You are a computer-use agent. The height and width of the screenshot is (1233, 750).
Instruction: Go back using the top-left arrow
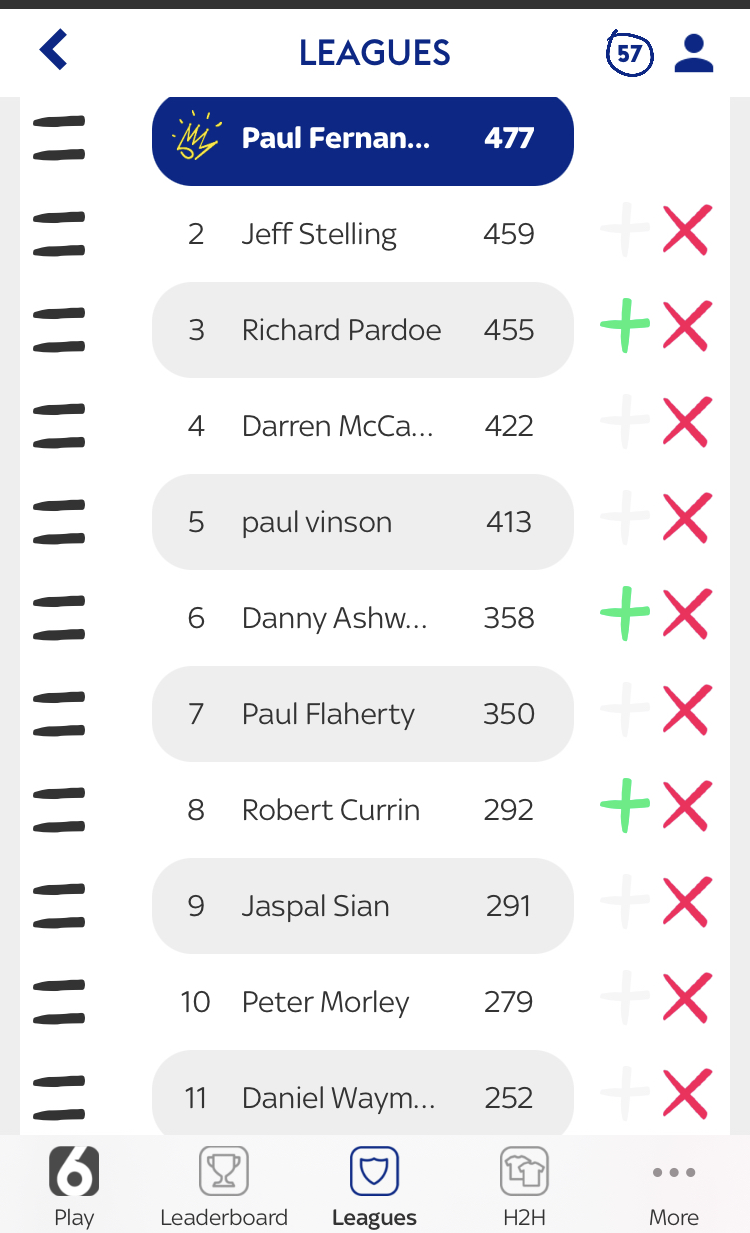[x=53, y=50]
